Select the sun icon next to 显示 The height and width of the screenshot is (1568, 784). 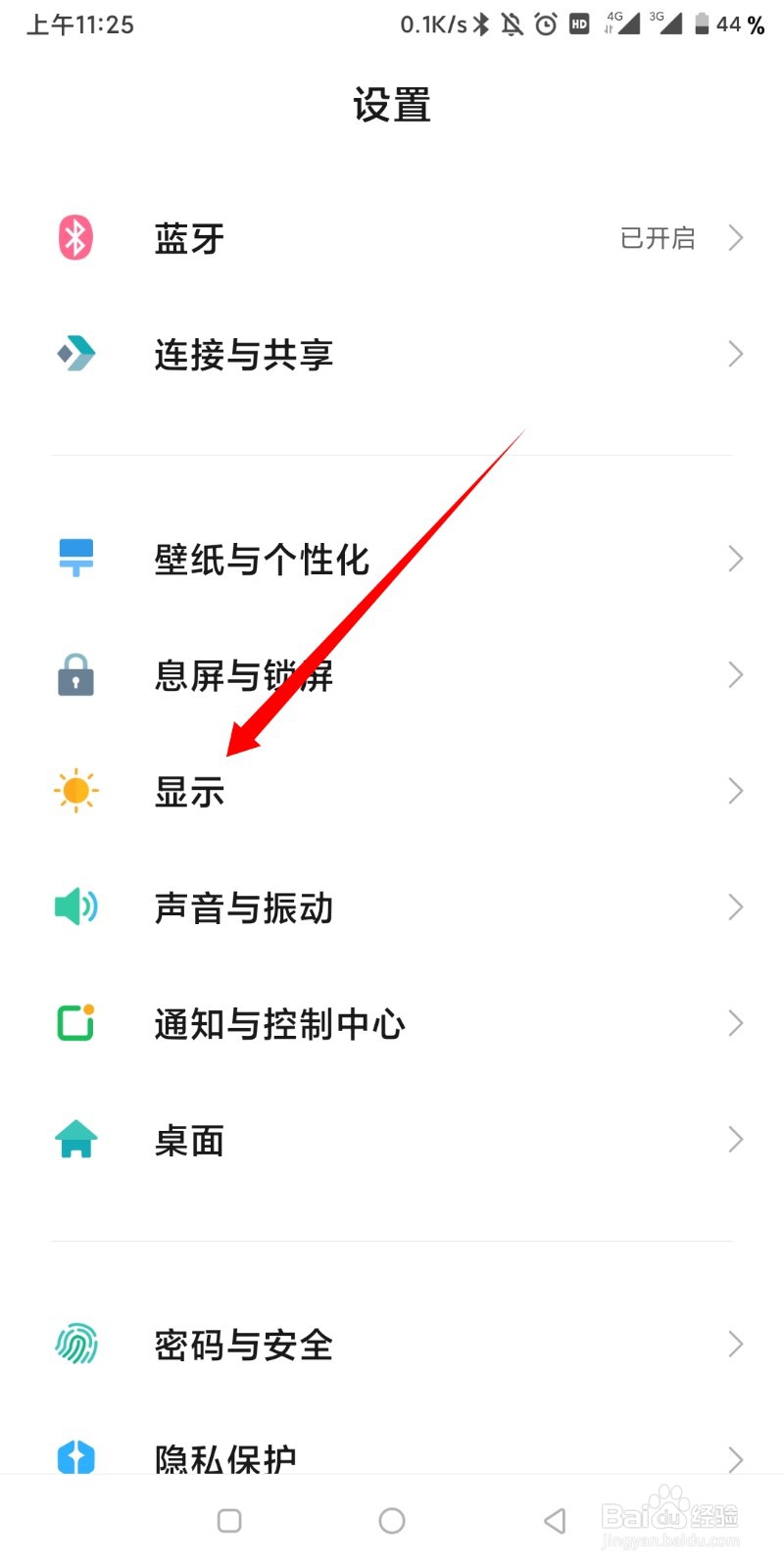75,790
